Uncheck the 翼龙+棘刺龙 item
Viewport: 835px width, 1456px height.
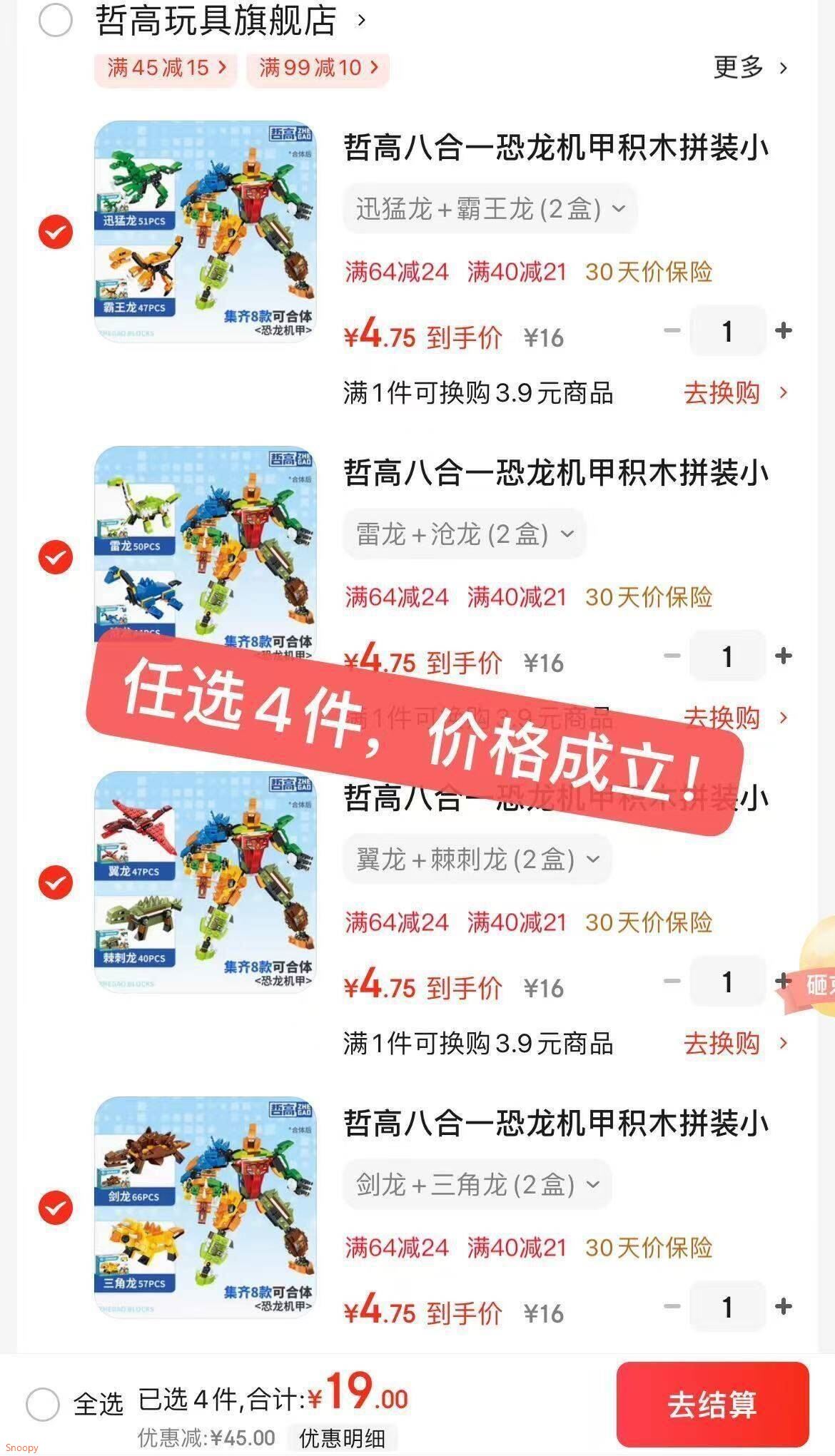coord(56,882)
